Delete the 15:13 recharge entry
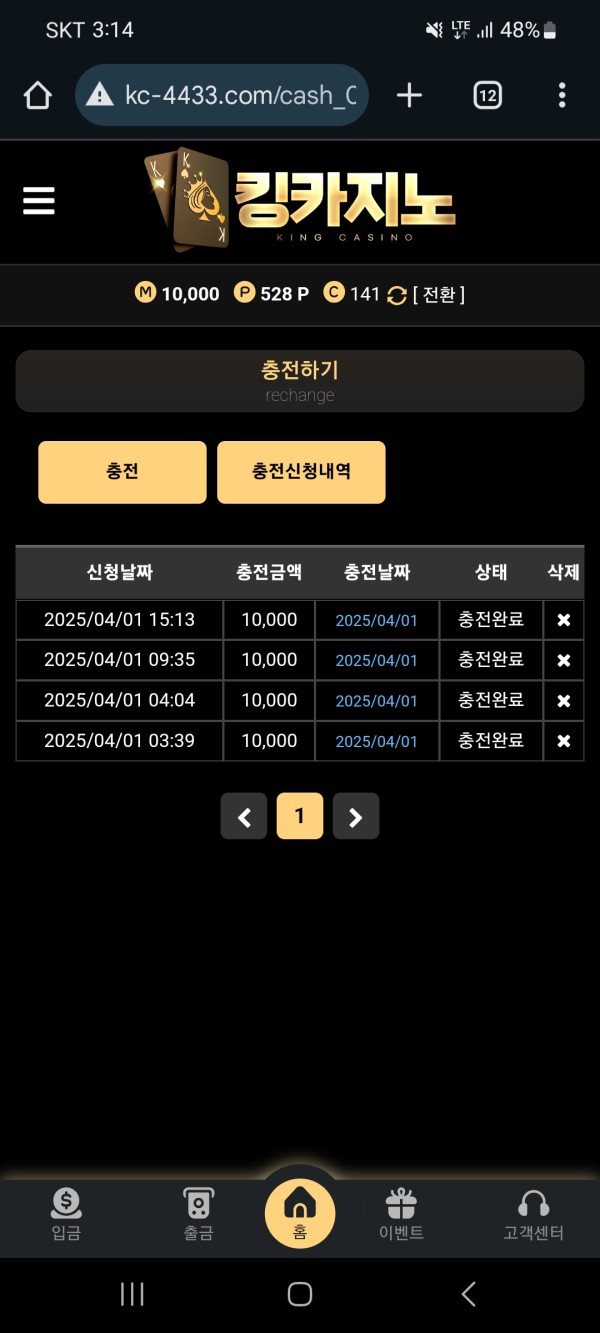 563,620
